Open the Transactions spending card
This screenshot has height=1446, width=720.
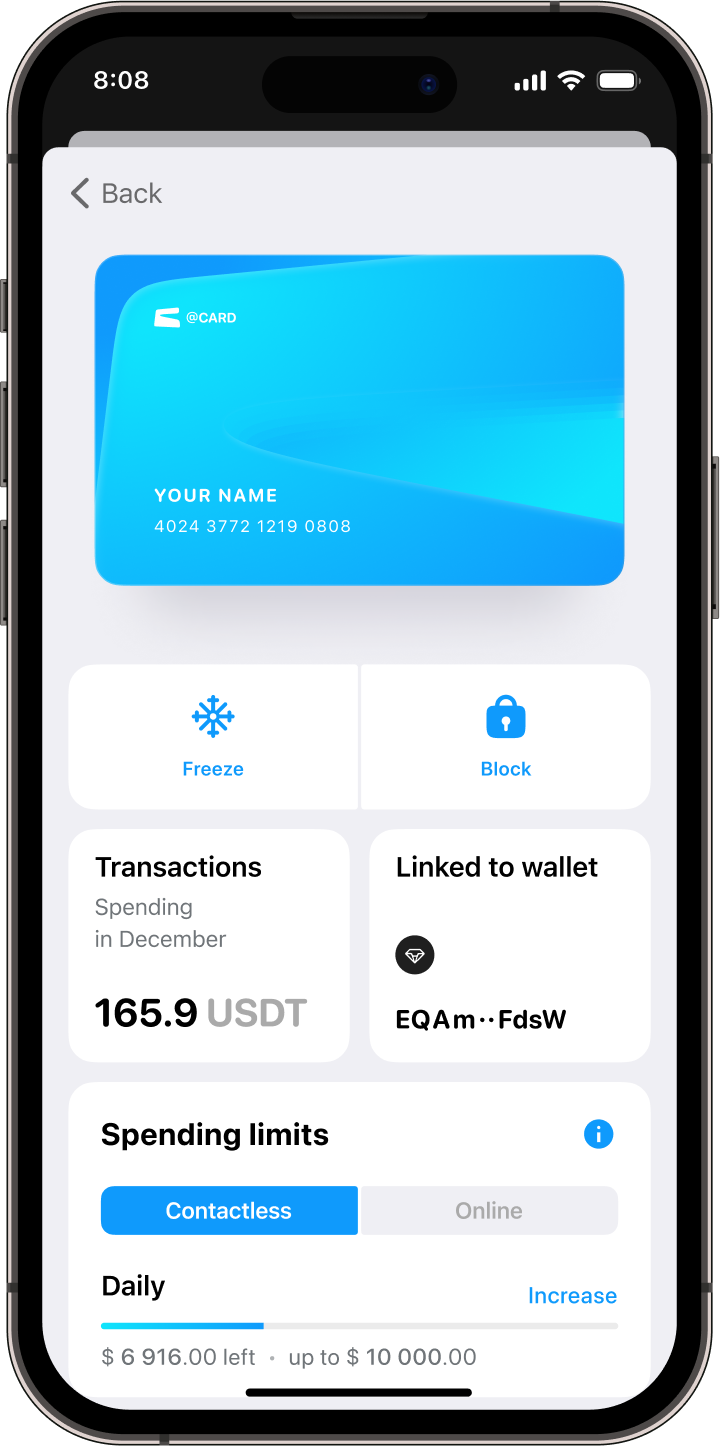(209, 945)
